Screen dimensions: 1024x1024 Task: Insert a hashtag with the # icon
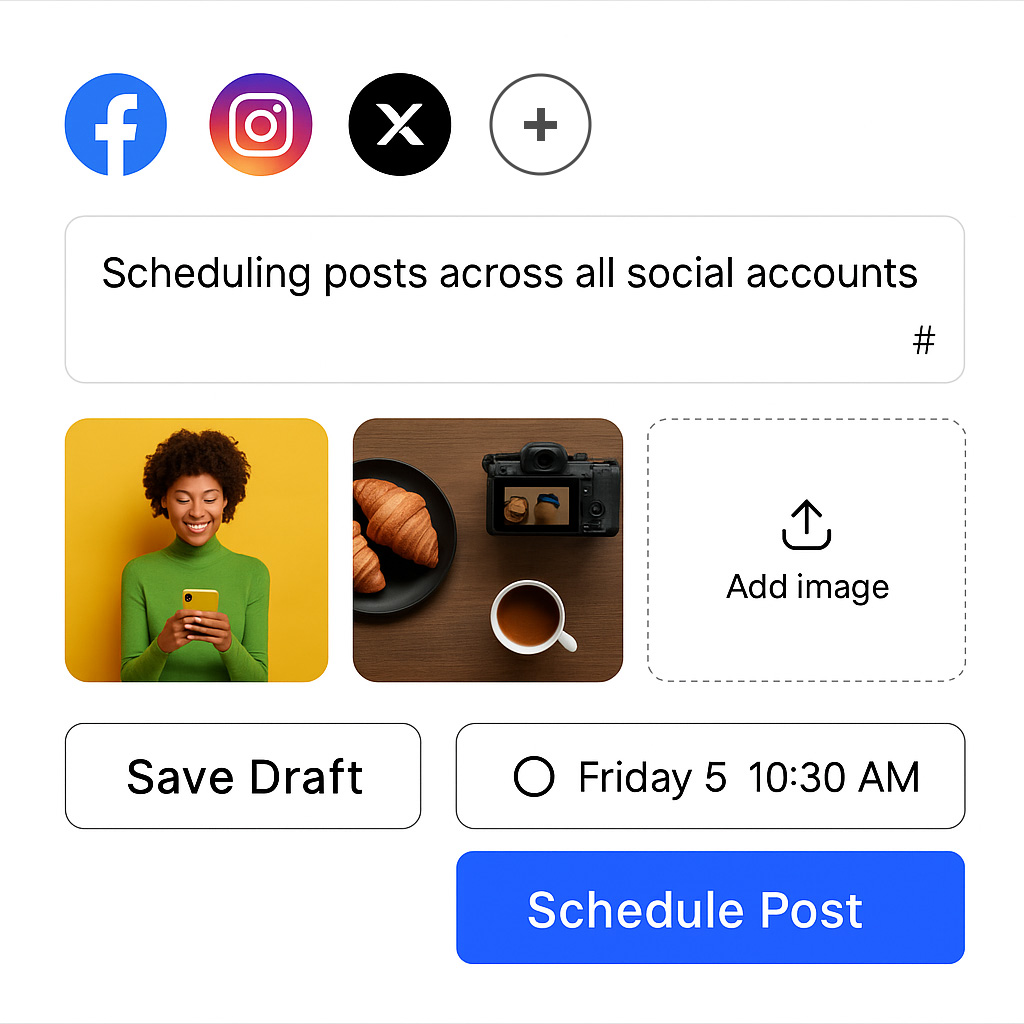[924, 342]
